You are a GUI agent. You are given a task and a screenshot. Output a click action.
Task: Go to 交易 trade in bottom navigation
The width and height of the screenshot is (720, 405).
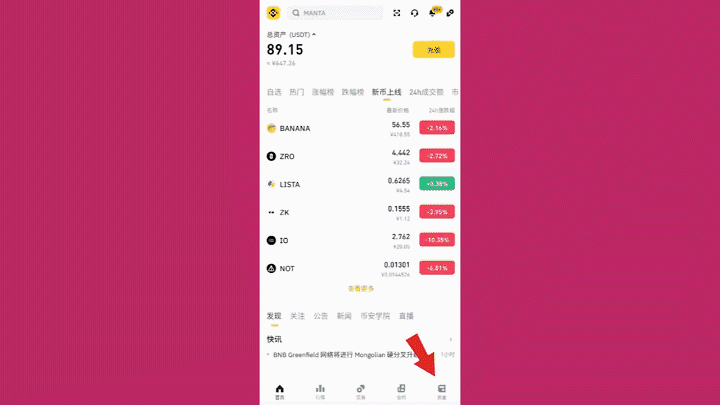pos(360,391)
